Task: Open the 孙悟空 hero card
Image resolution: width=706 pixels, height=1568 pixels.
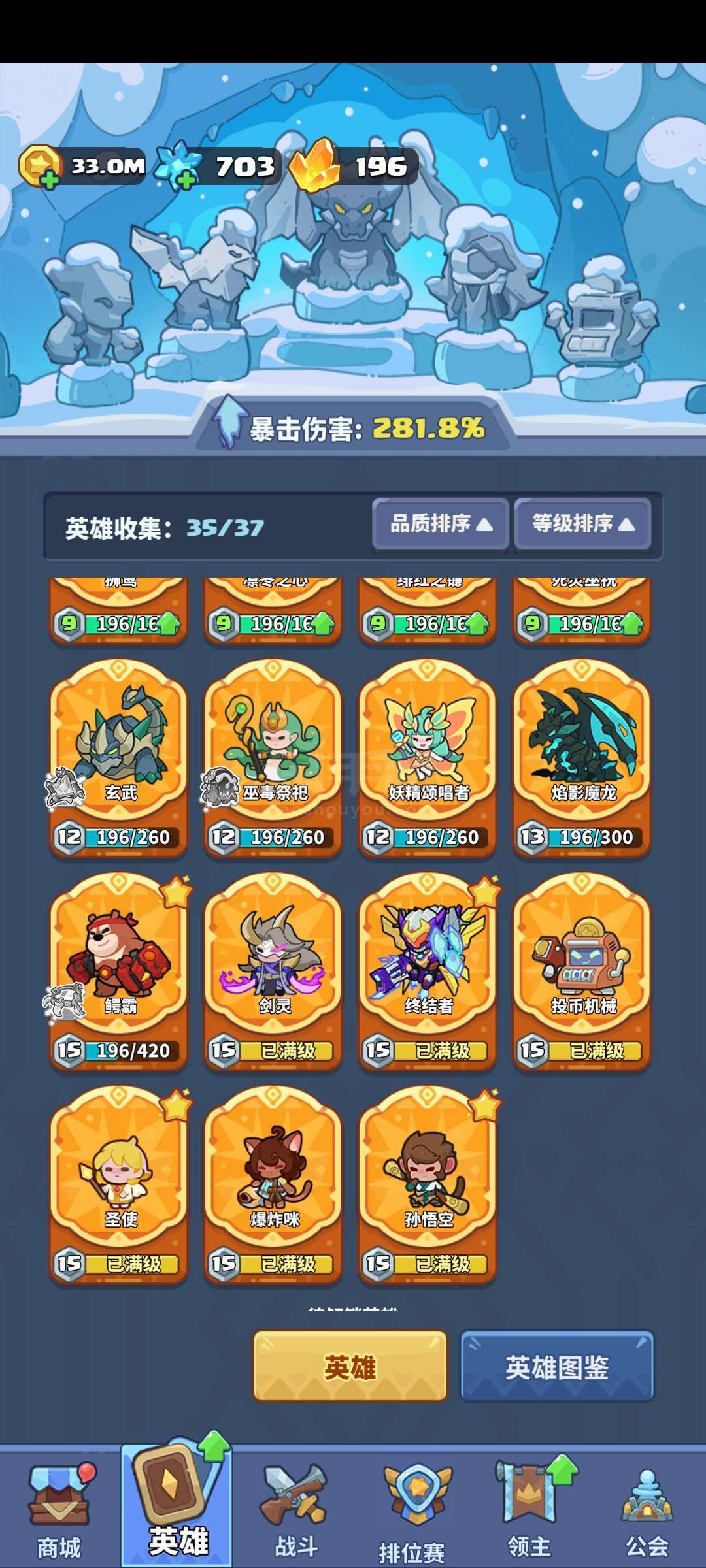Action: click(x=428, y=1185)
